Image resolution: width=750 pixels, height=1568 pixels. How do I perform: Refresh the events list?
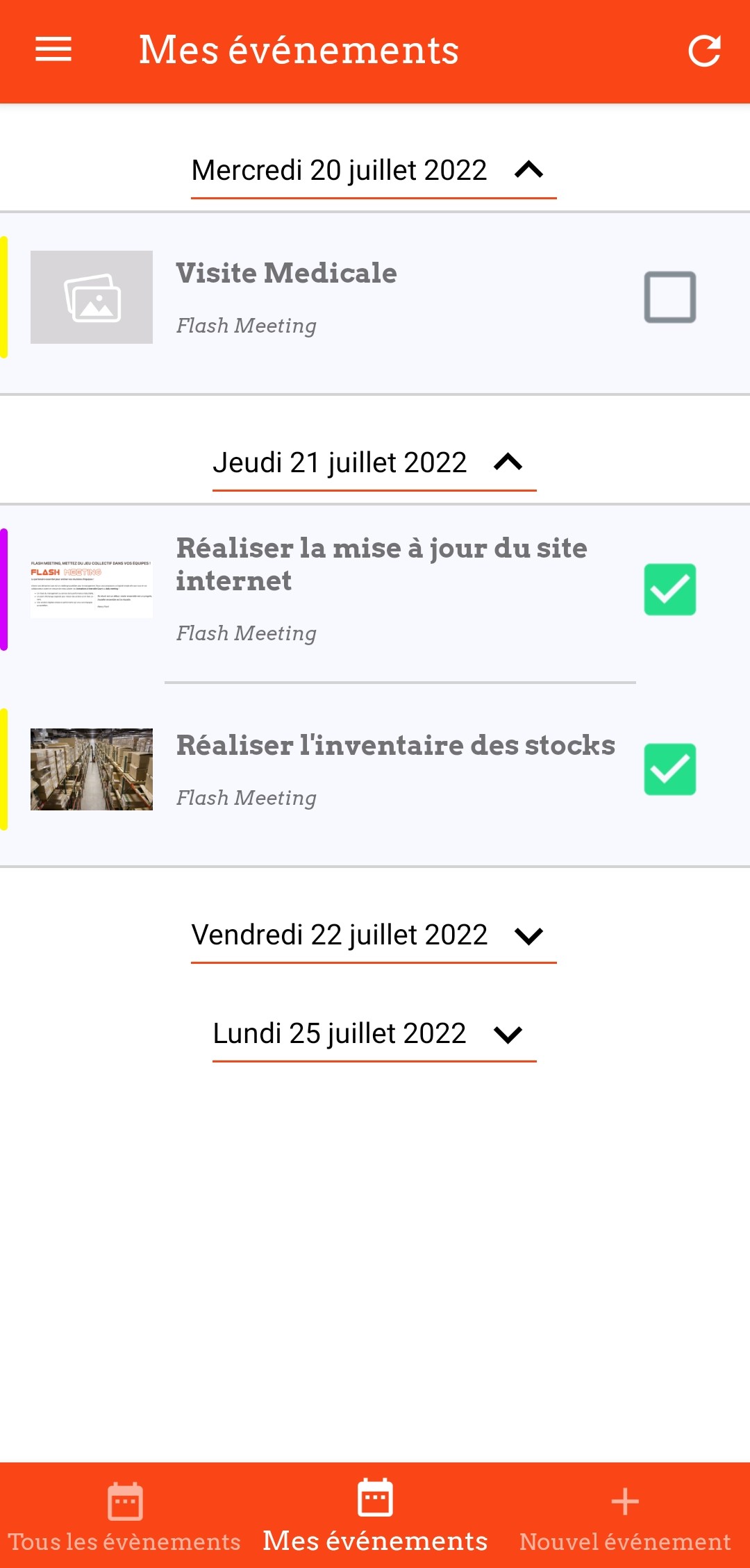pos(704,51)
